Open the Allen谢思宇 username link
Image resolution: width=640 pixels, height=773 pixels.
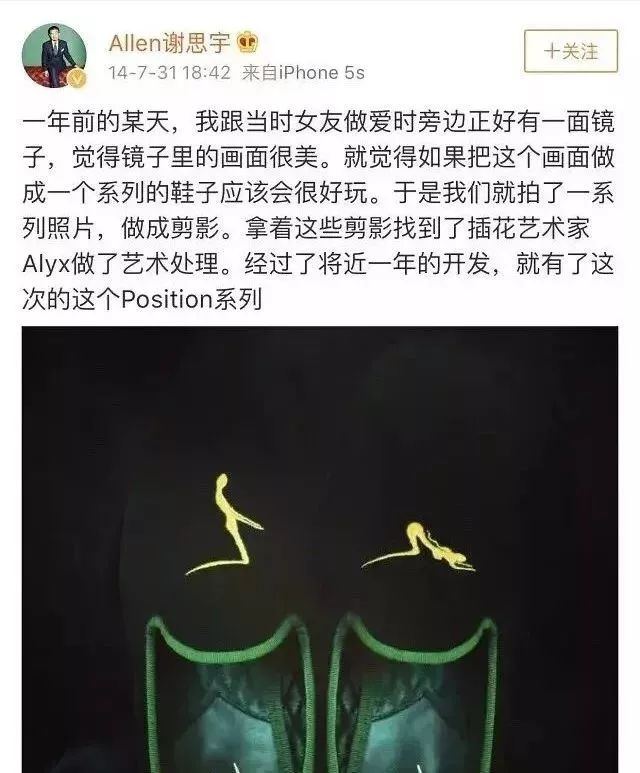click(169, 41)
